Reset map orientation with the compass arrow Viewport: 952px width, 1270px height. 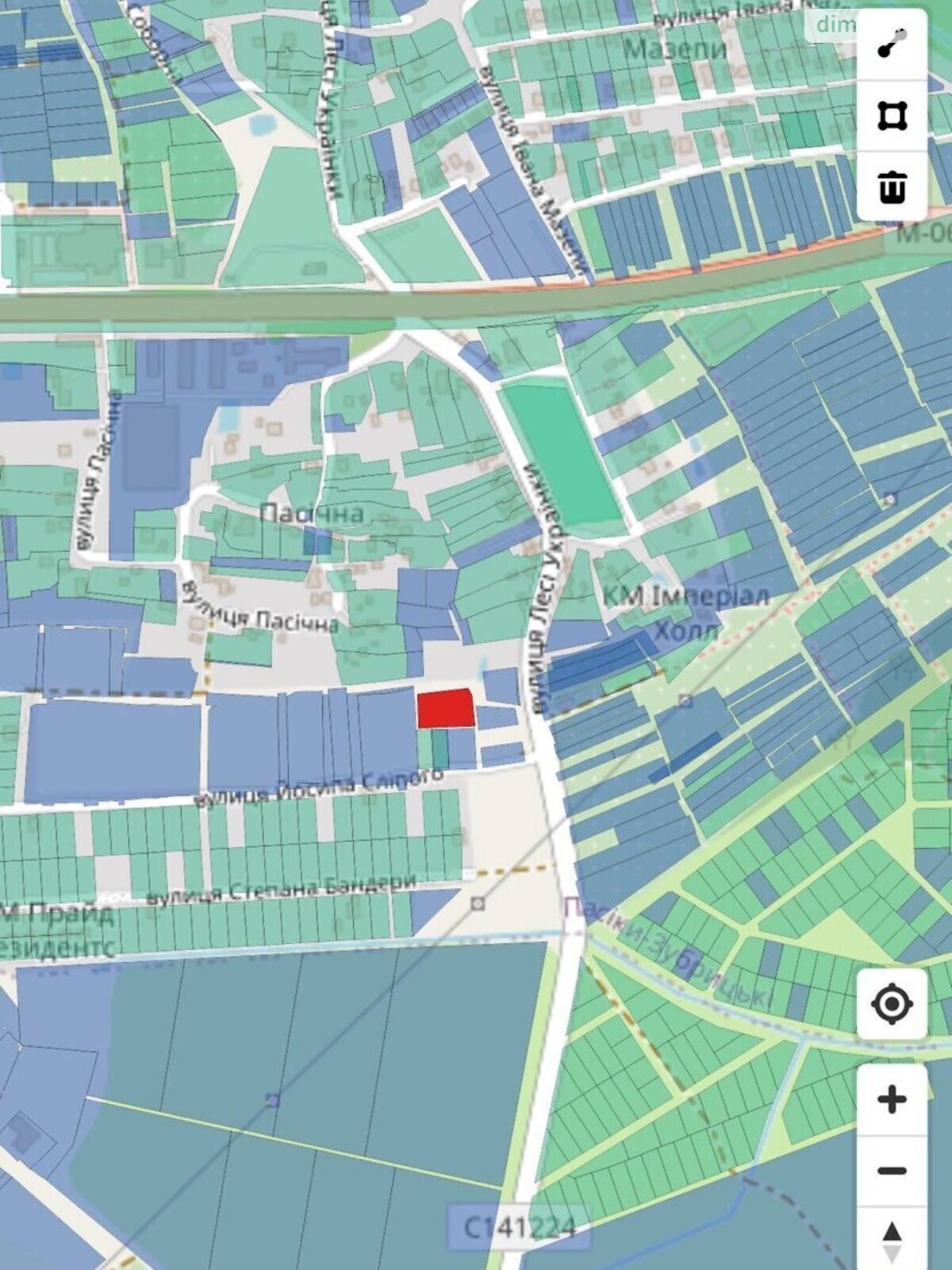892,1240
